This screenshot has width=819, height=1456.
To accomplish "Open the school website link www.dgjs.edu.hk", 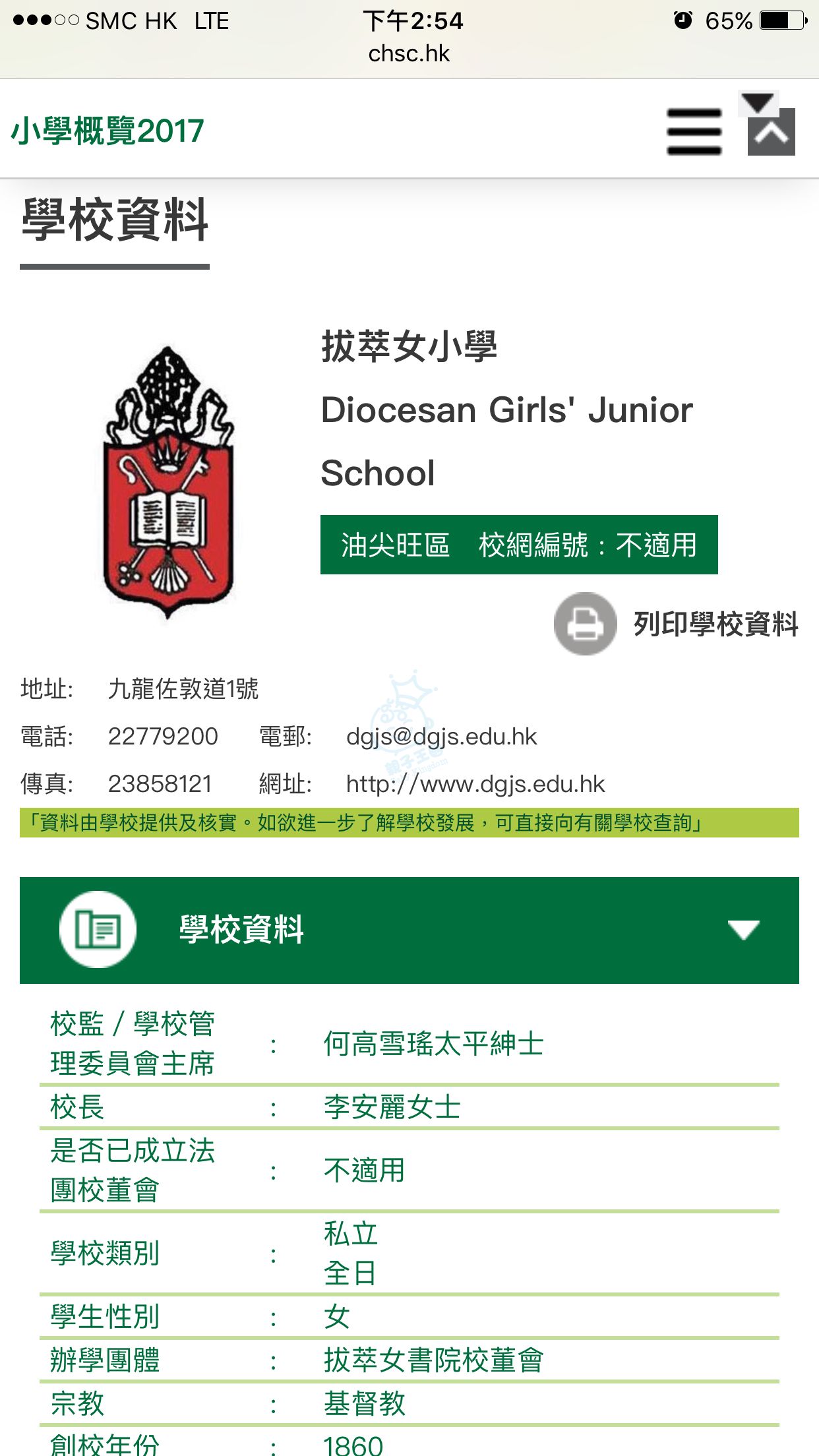I will [475, 784].
